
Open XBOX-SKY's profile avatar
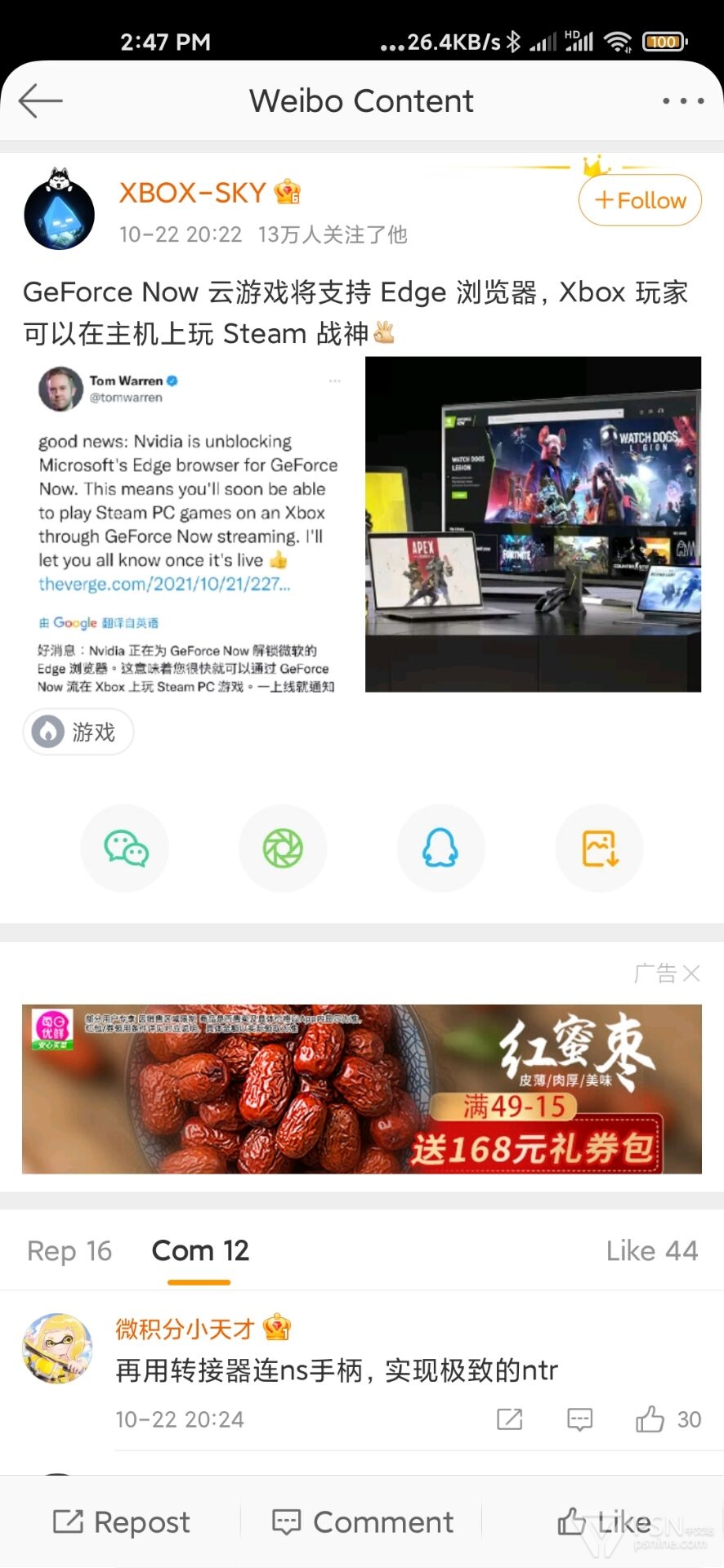click(59, 211)
